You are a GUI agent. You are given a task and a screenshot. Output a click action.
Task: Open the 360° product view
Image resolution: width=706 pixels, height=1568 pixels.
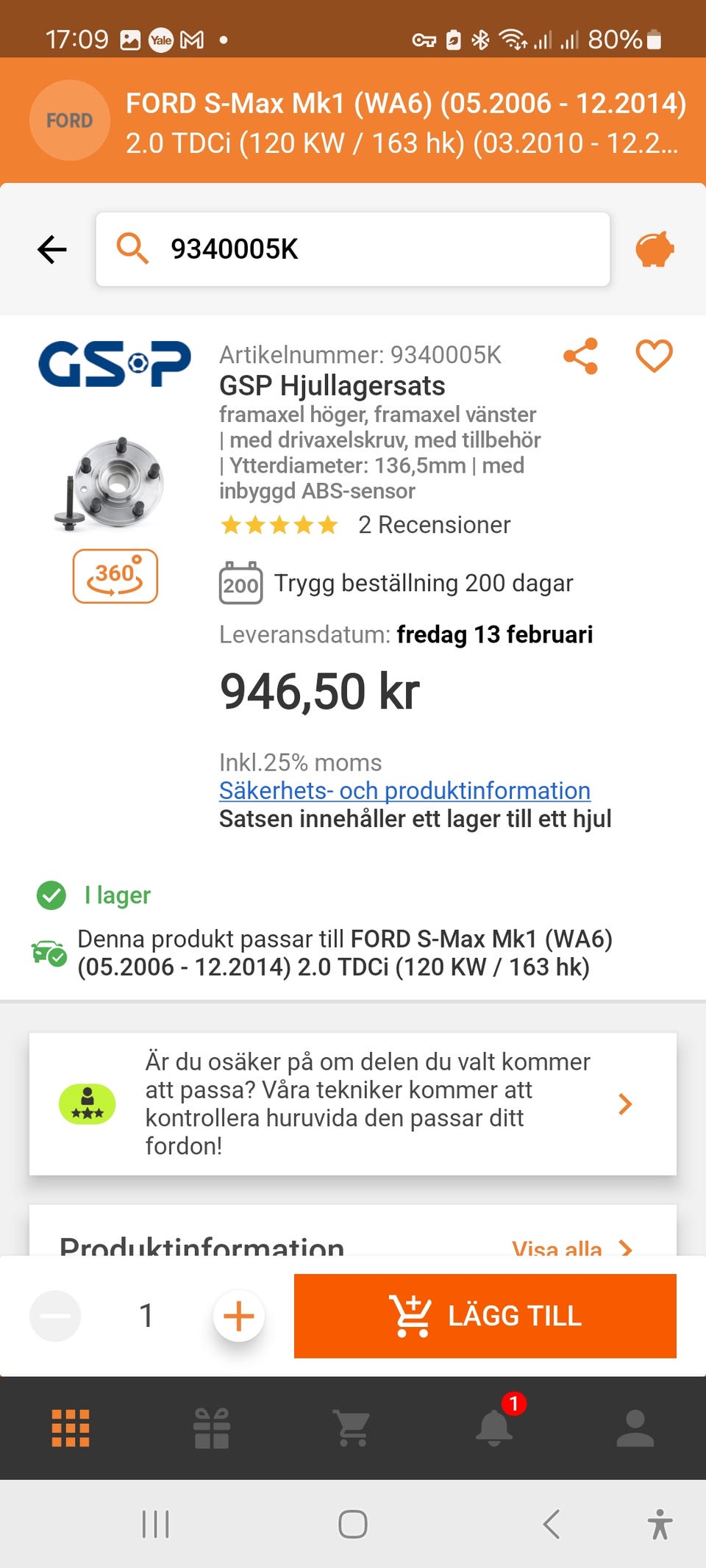[x=115, y=576]
